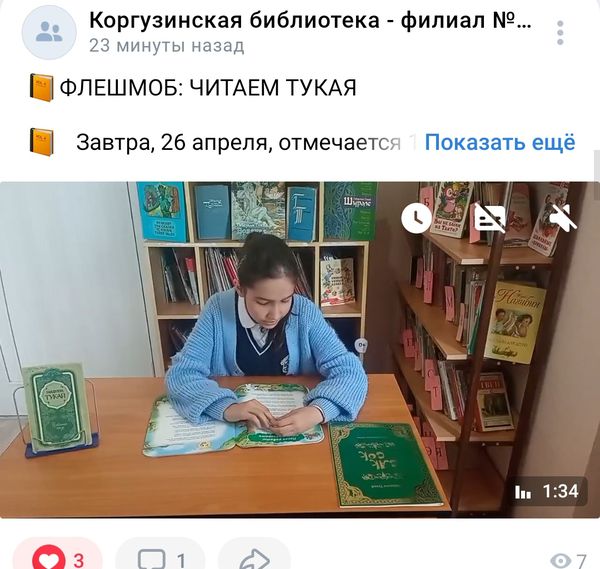Expand post text with Показать ещё

click(x=500, y=142)
